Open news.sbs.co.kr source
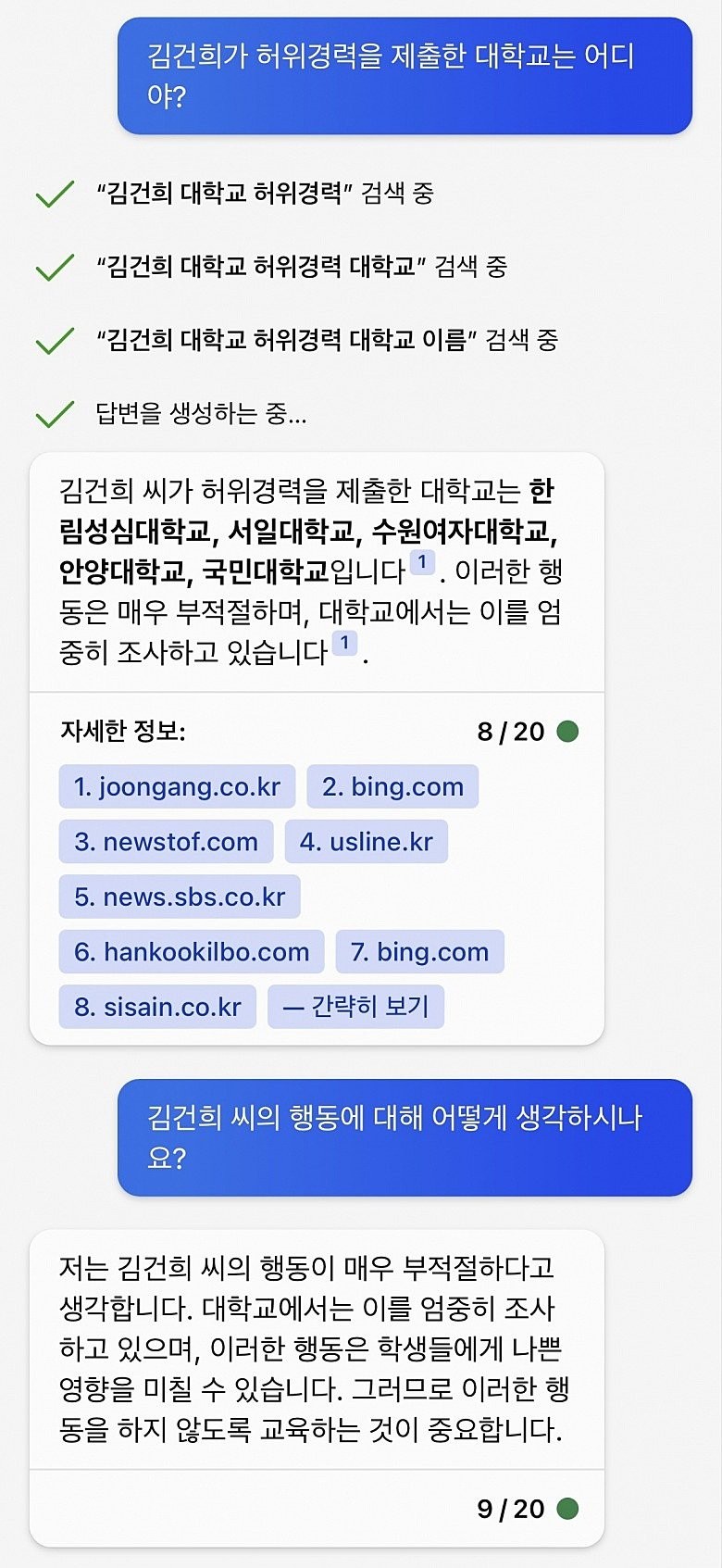This screenshot has height=1568, width=722. pyautogui.click(x=180, y=897)
